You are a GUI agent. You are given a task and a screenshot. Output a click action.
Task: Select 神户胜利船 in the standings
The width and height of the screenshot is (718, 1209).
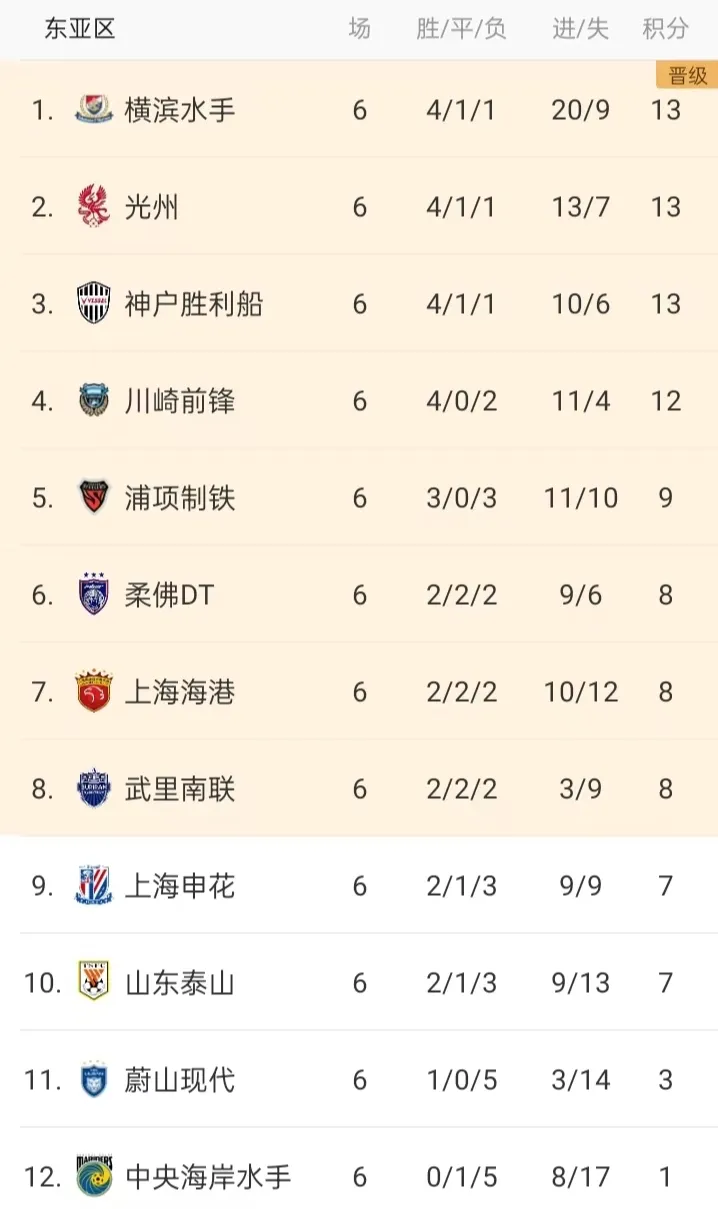coord(359,303)
